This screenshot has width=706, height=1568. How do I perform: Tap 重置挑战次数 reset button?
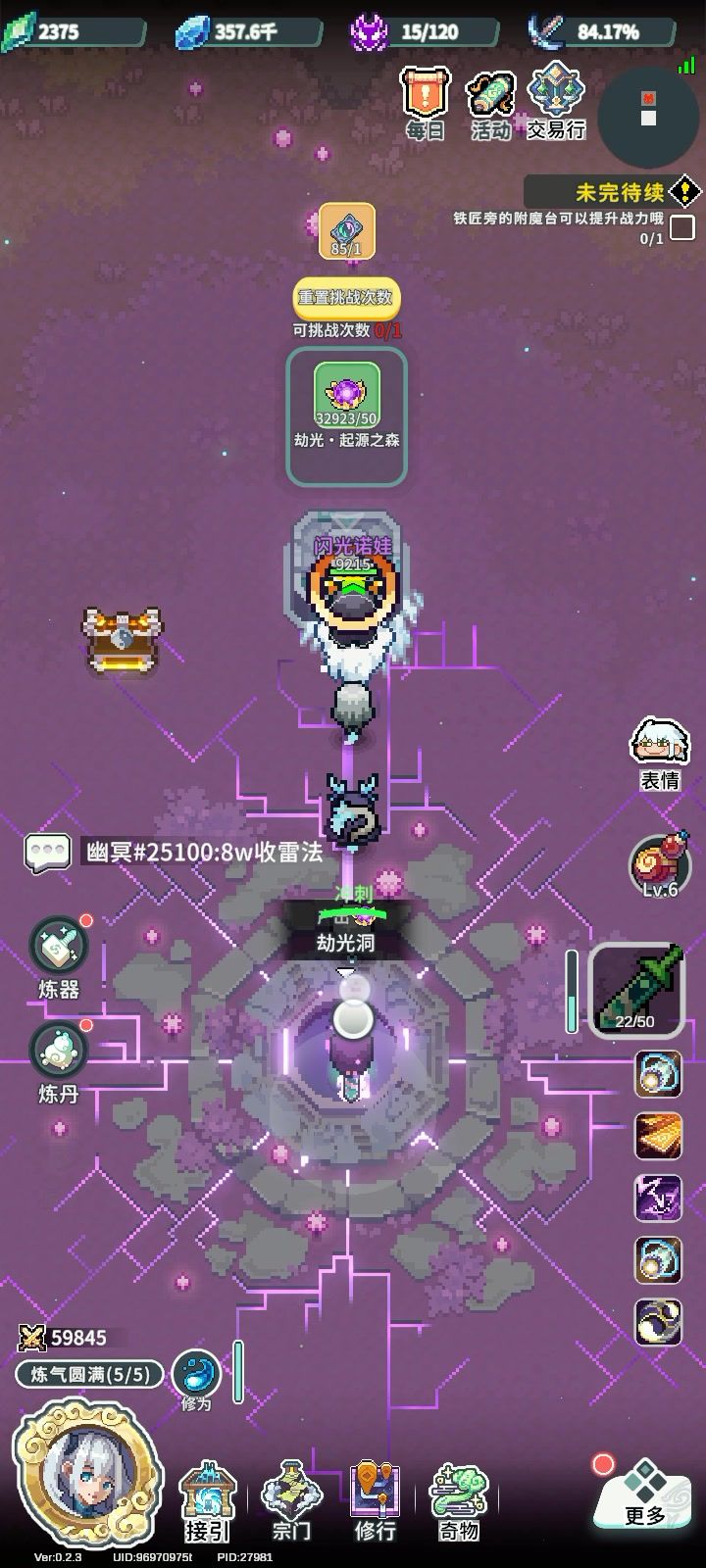pyautogui.click(x=347, y=297)
